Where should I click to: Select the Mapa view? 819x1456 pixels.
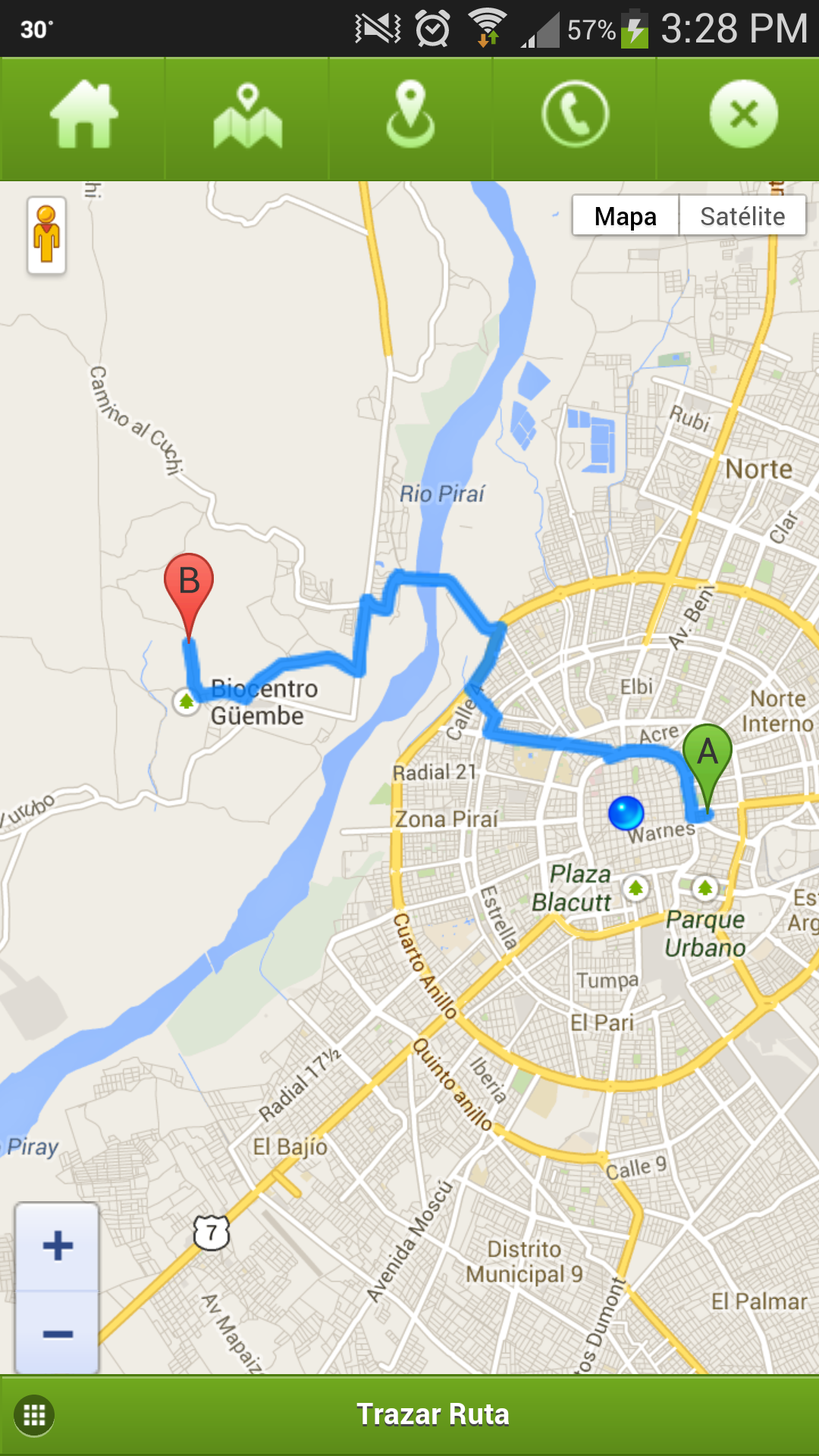[625, 217]
